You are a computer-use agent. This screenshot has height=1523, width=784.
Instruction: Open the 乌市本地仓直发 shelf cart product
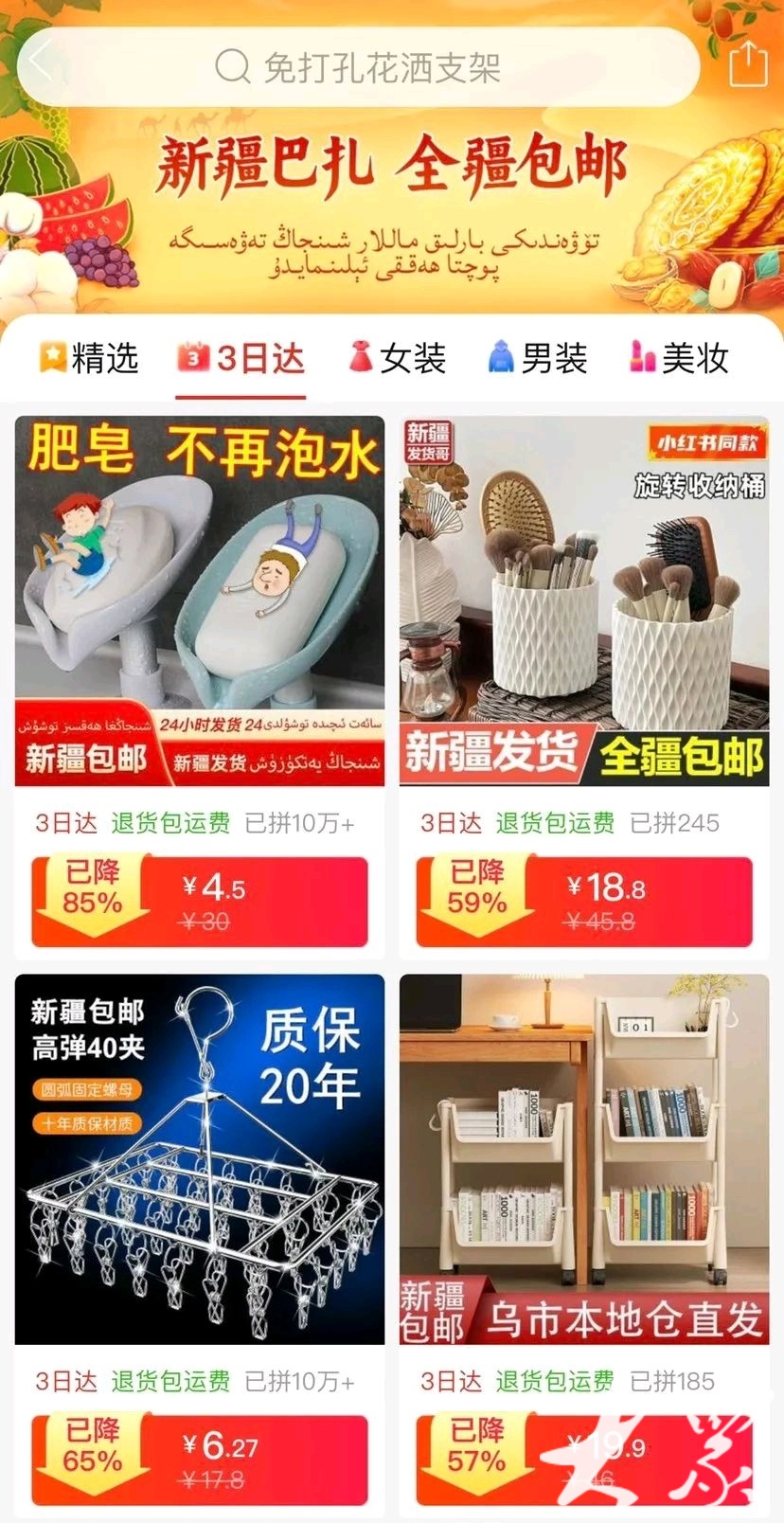[584, 1158]
